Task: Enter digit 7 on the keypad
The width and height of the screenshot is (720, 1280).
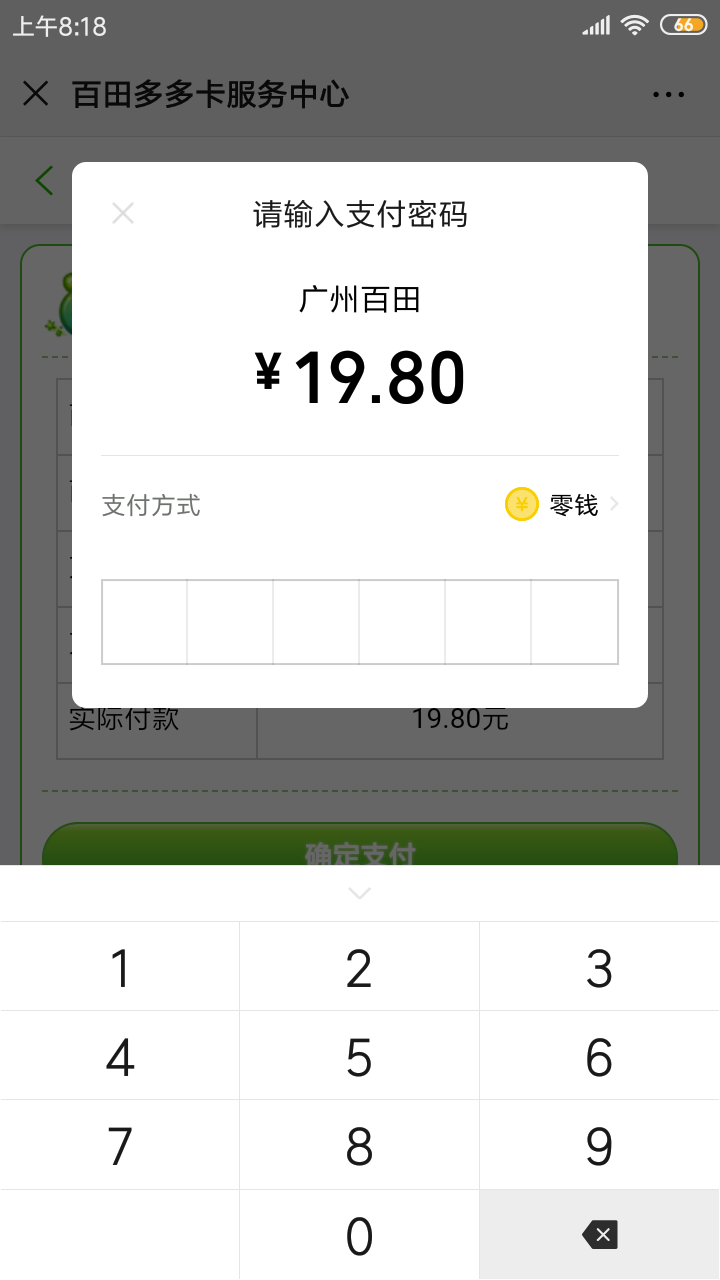Action: (120, 1145)
